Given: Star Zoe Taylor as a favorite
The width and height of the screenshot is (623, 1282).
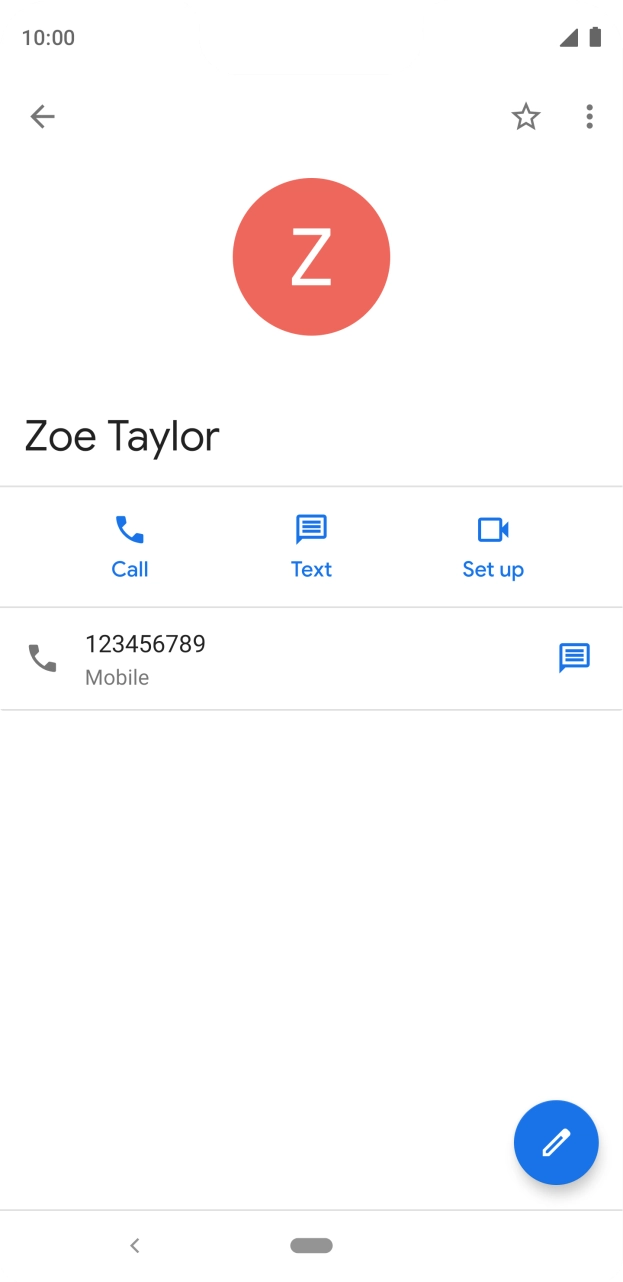Looking at the screenshot, I should point(526,117).
